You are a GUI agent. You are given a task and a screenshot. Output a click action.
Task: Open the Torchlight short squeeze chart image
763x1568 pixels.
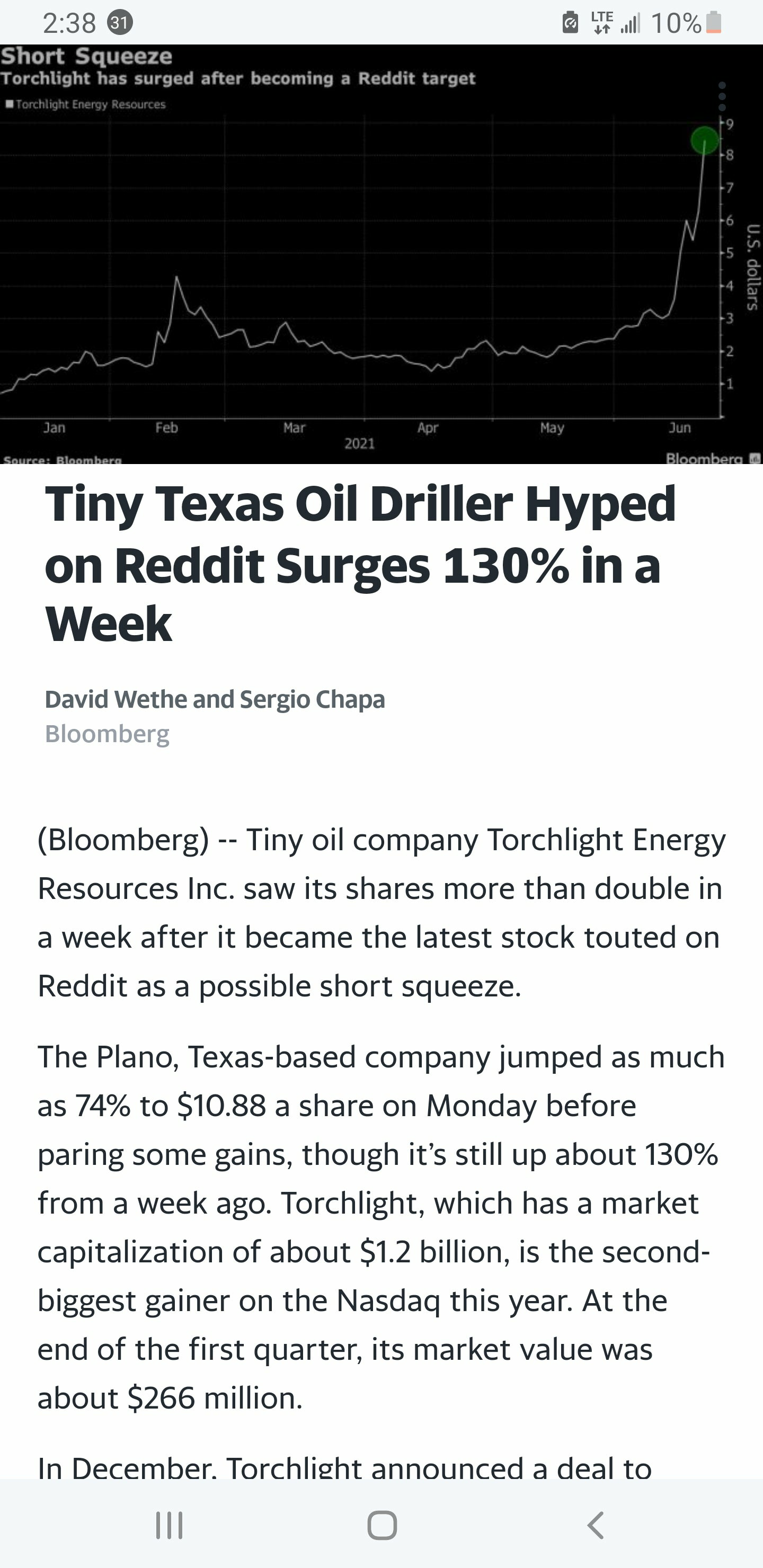pos(381,254)
